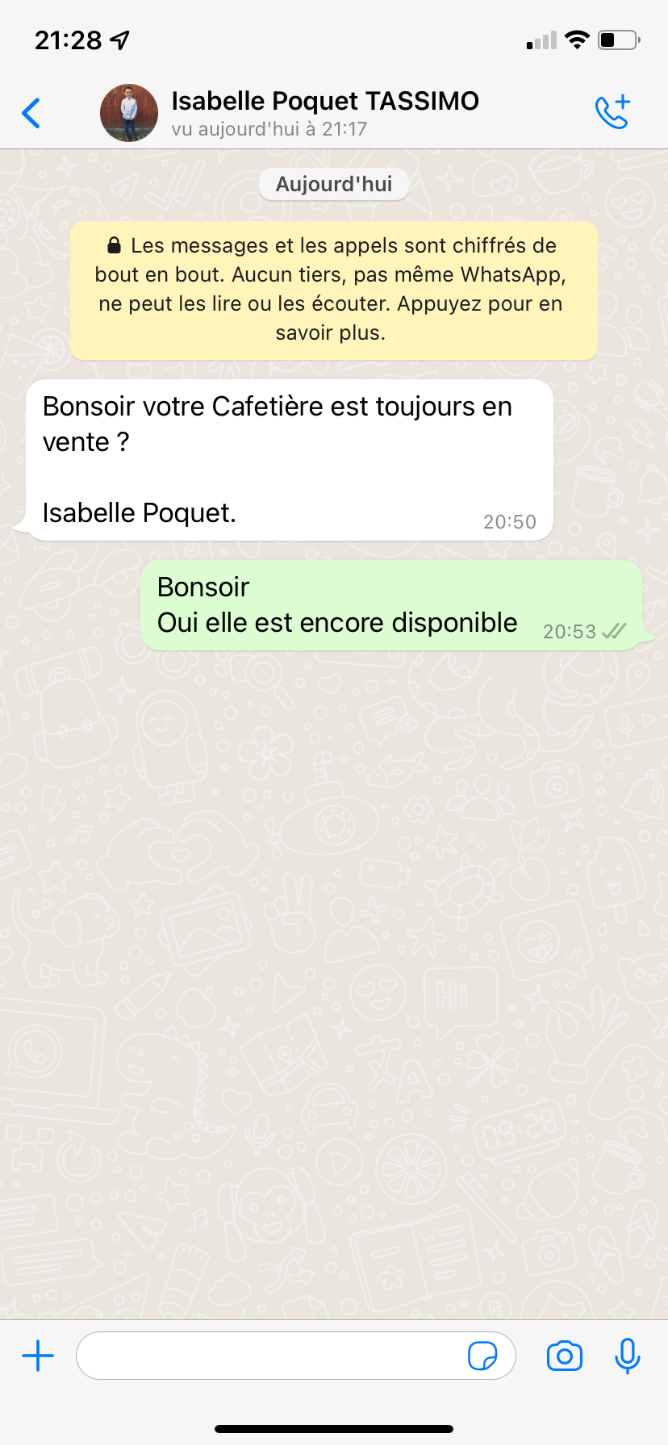Open the camera to send a photo
The height and width of the screenshot is (1445, 668).
tap(564, 1357)
